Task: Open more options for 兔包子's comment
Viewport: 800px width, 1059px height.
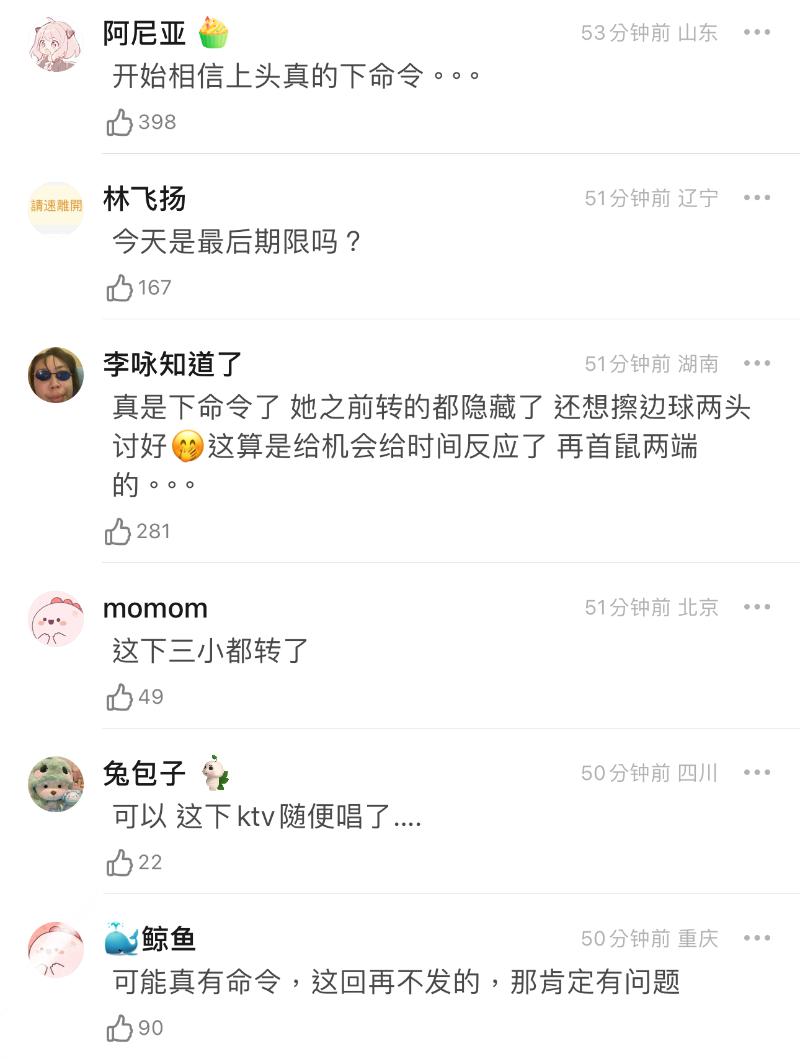Action: [757, 773]
